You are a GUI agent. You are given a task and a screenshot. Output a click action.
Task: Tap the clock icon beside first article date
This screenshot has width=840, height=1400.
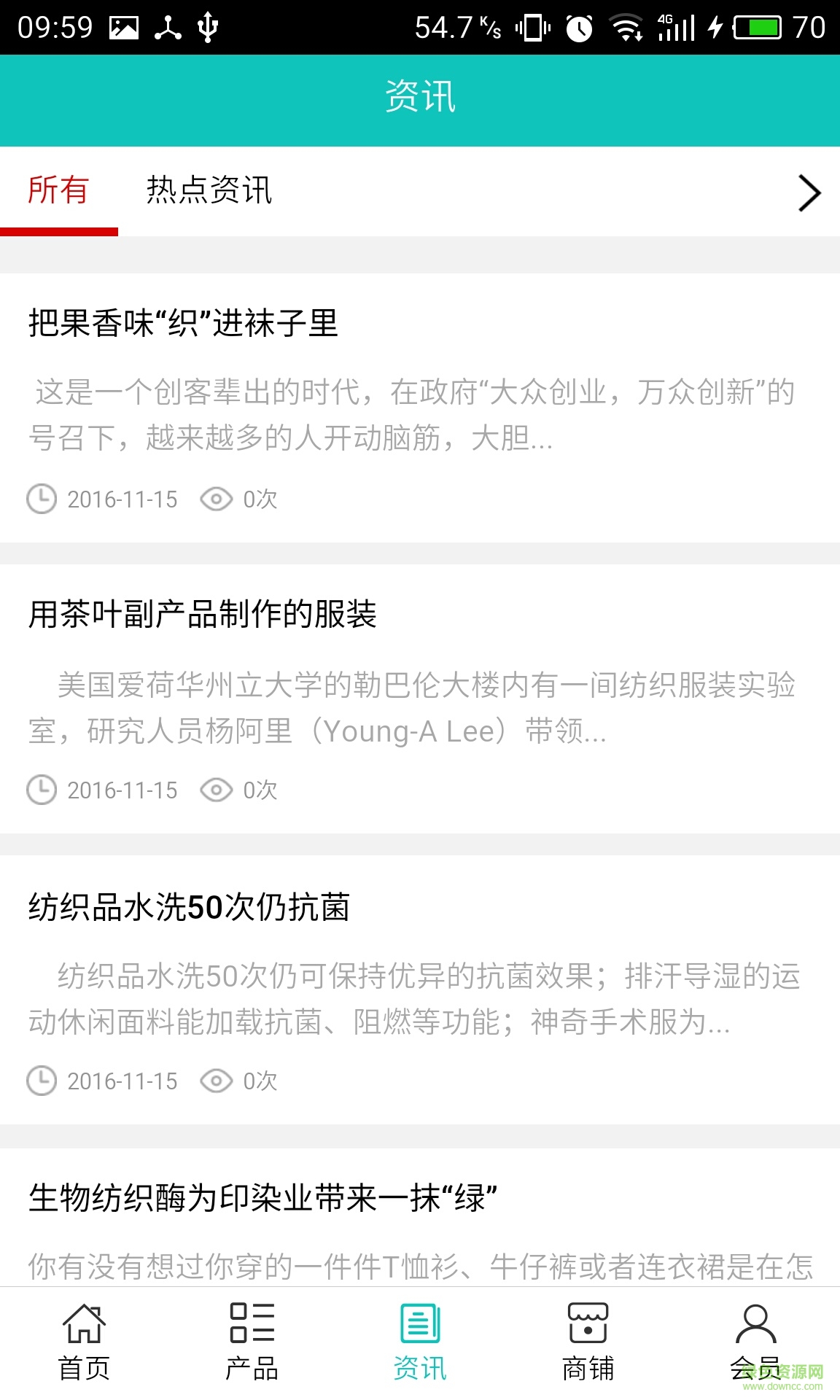coord(42,499)
